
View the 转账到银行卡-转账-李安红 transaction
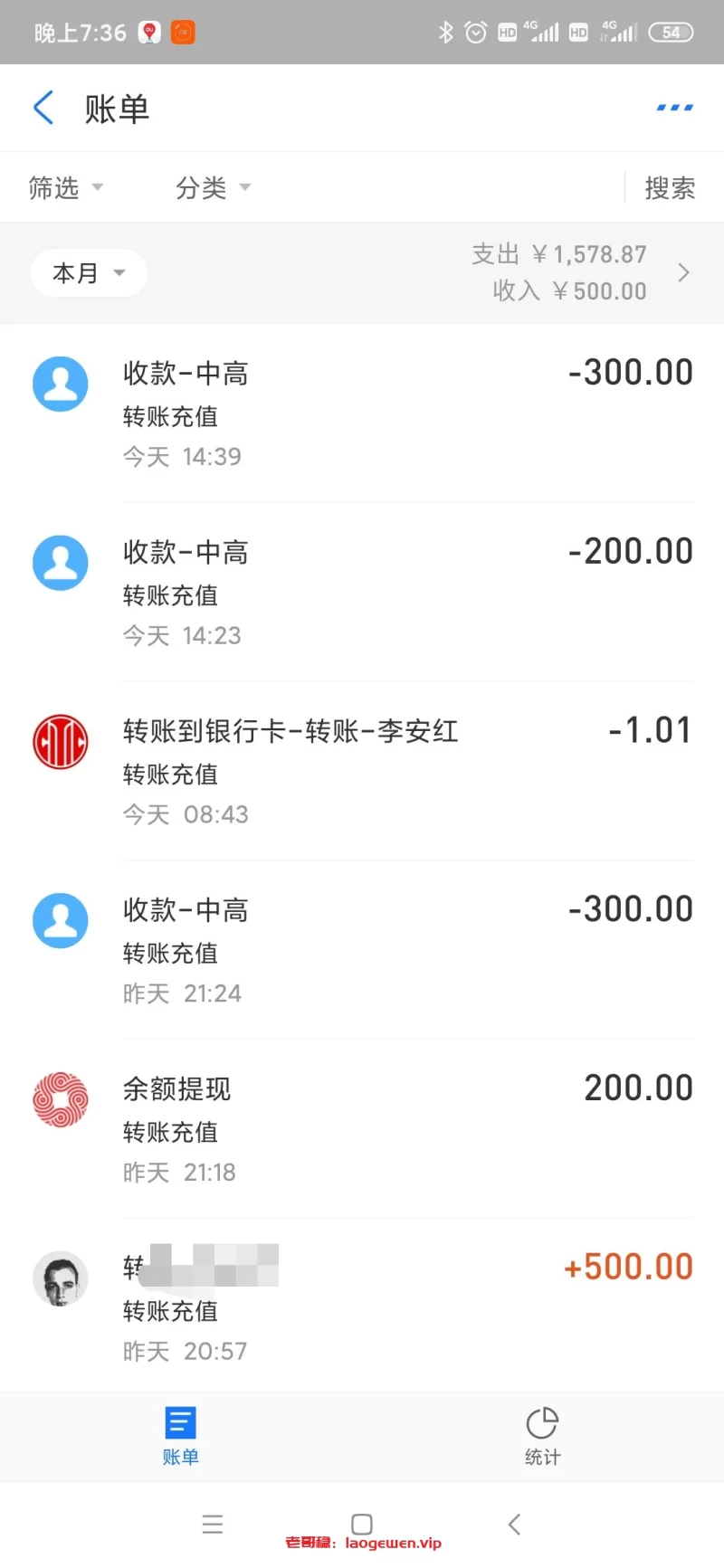pyautogui.click(x=362, y=771)
